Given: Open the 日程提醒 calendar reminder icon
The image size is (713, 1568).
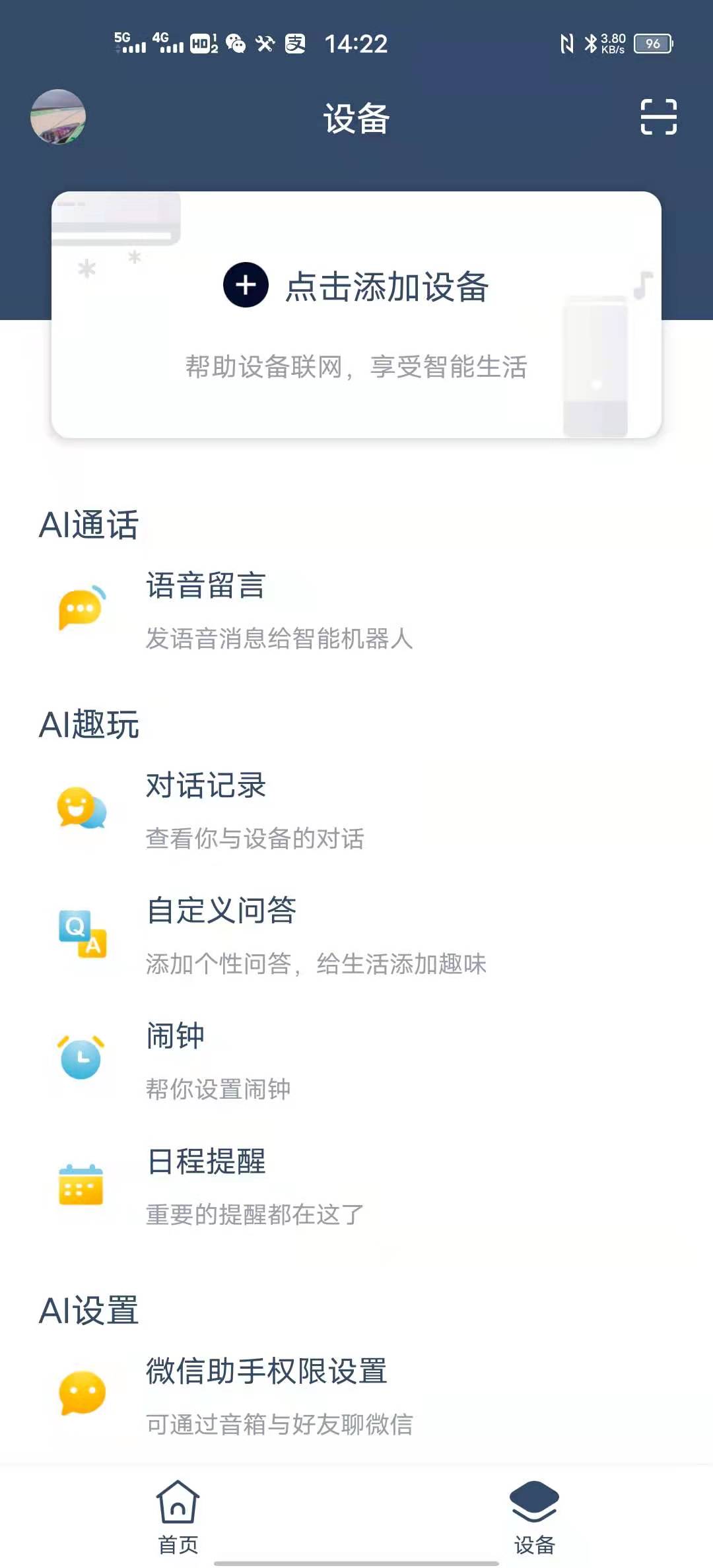Looking at the screenshot, I should click(x=82, y=1188).
